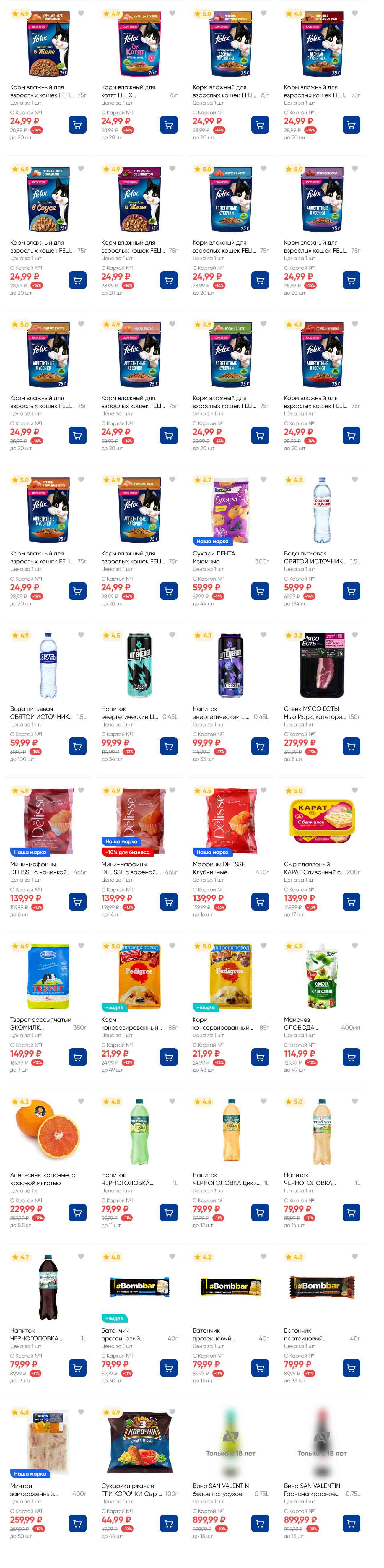Screen dimensions: 384x1568
Task: Like the Апельсины красные heart icon
Action: tap(81, 1101)
